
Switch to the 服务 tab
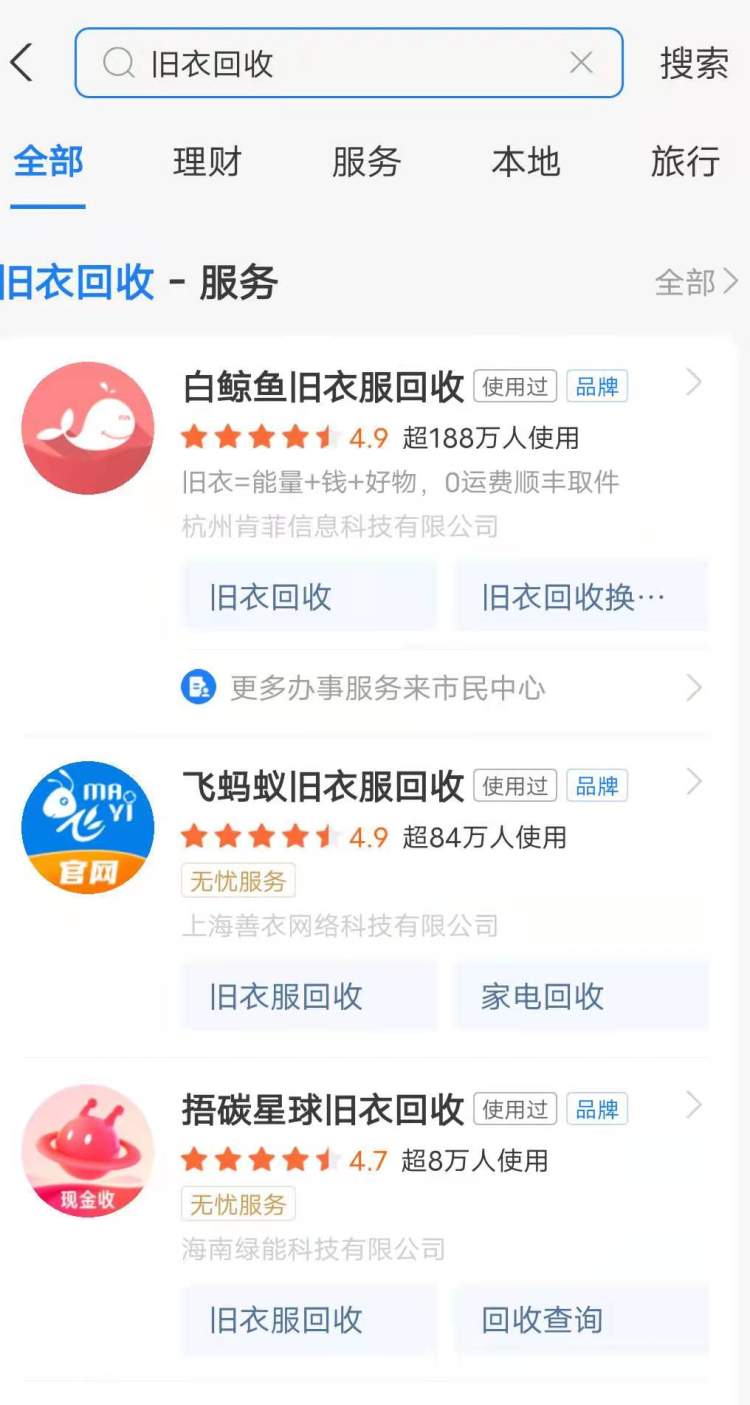(x=366, y=162)
